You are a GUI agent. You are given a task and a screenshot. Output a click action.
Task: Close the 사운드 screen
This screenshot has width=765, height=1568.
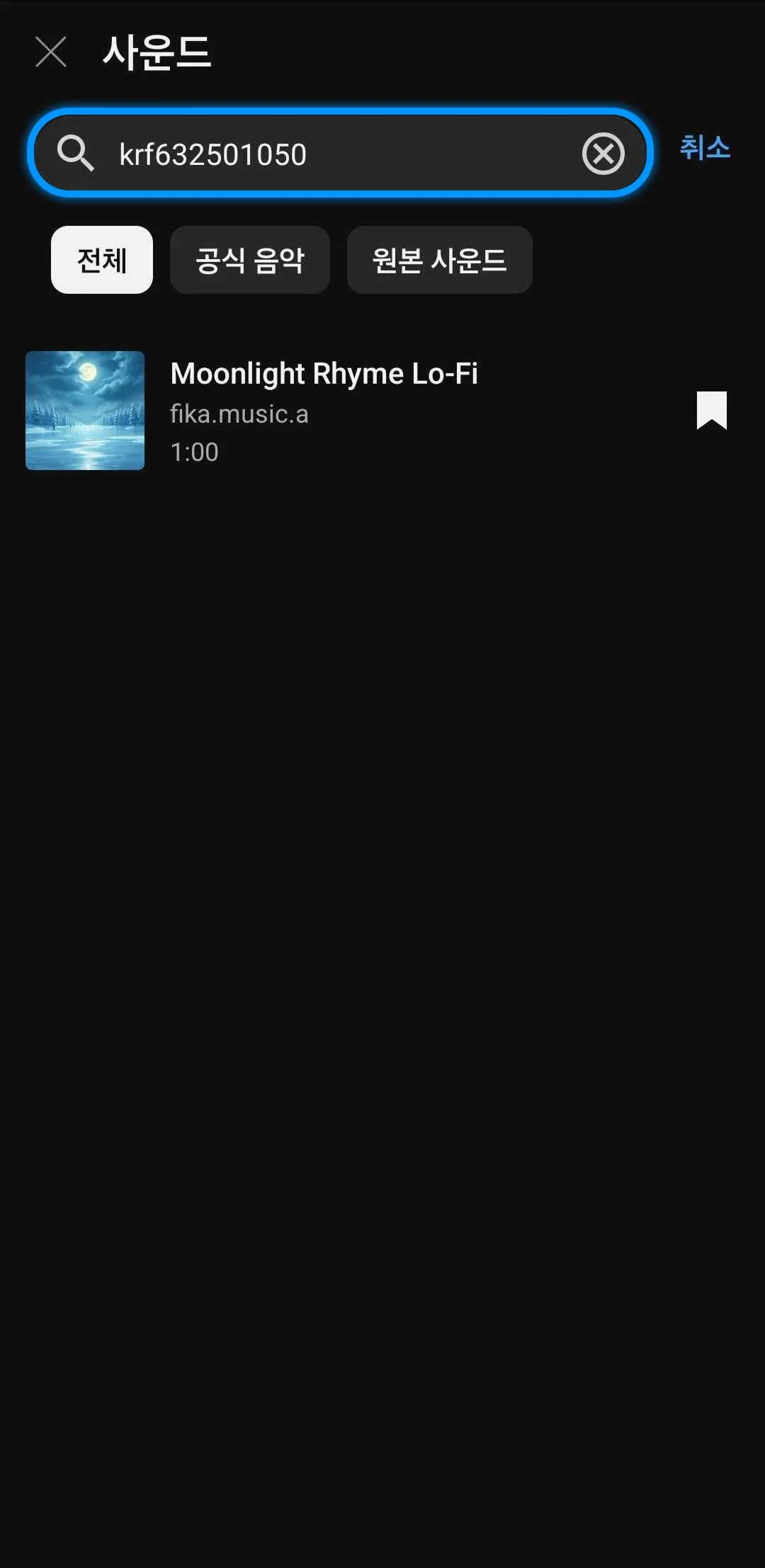(x=51, y=52)
